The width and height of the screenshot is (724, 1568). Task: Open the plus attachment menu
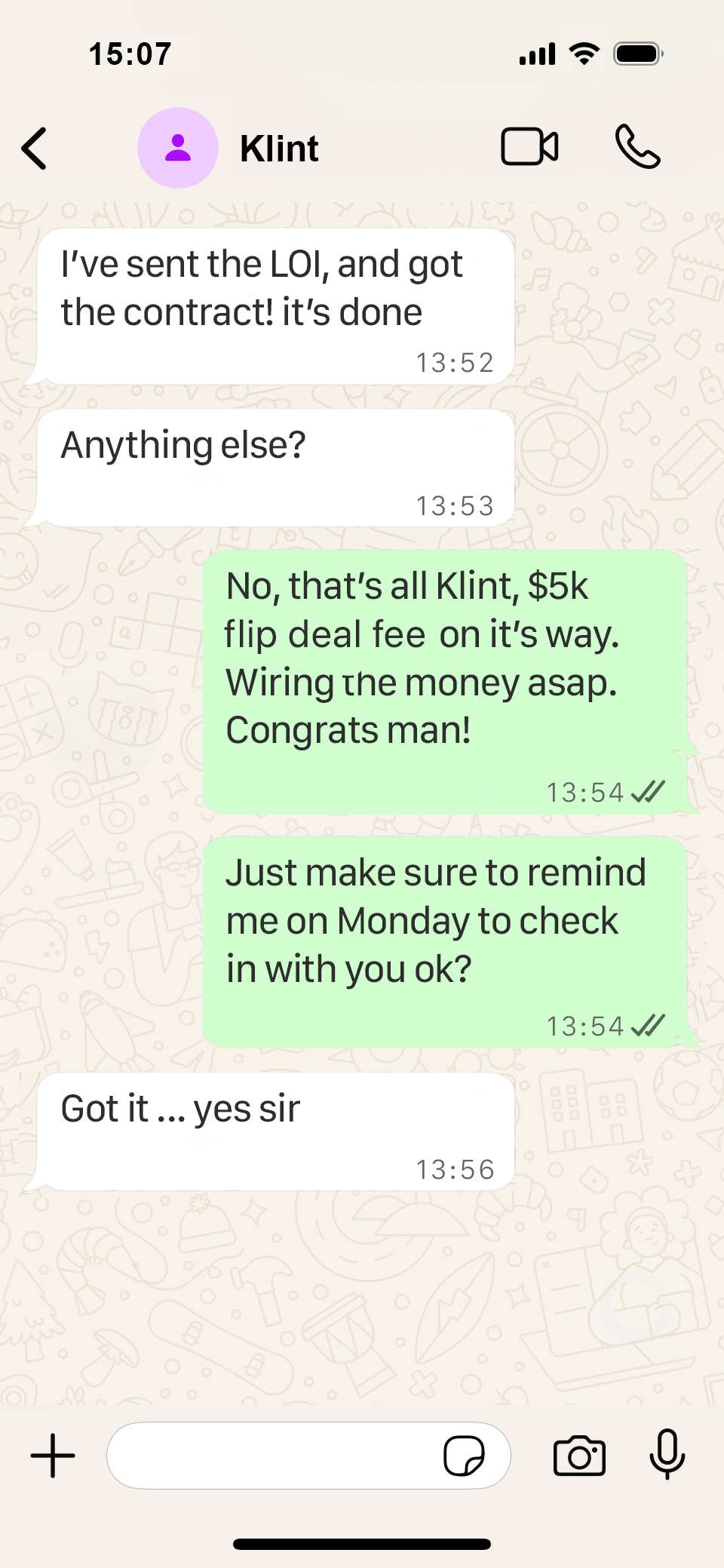coord(53,1456)
